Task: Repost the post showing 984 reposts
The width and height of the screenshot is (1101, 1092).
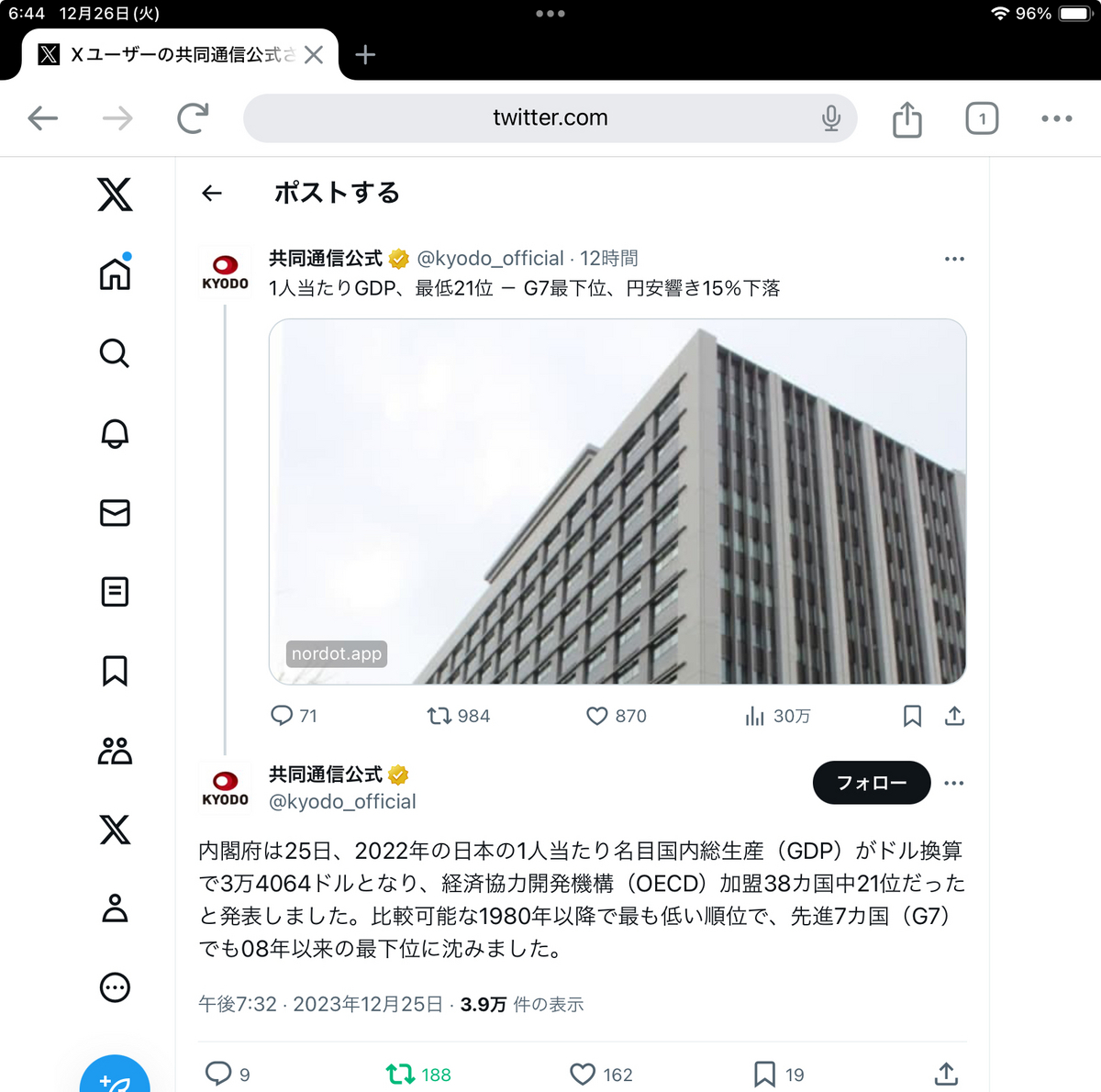Action: [439, 716]
